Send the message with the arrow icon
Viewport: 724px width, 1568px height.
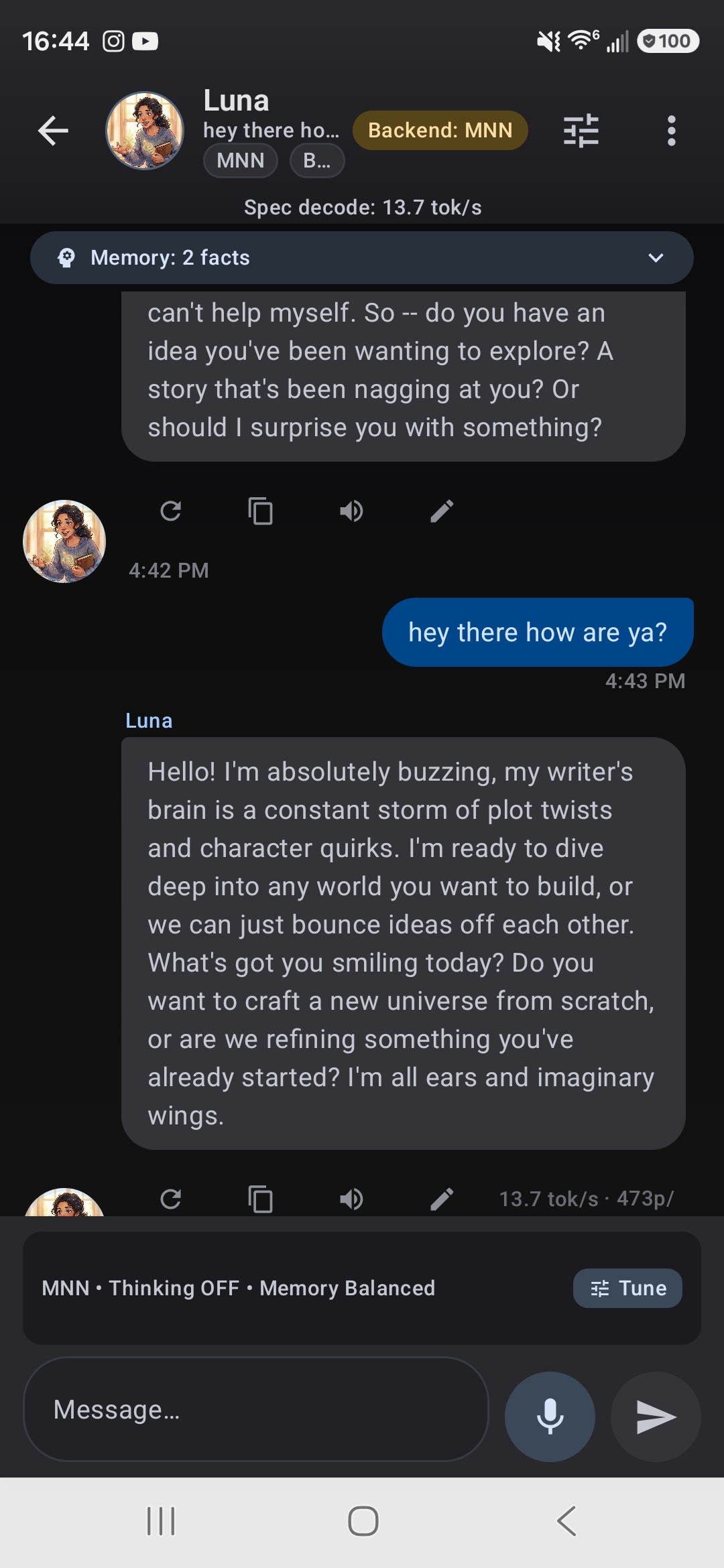656,1417
